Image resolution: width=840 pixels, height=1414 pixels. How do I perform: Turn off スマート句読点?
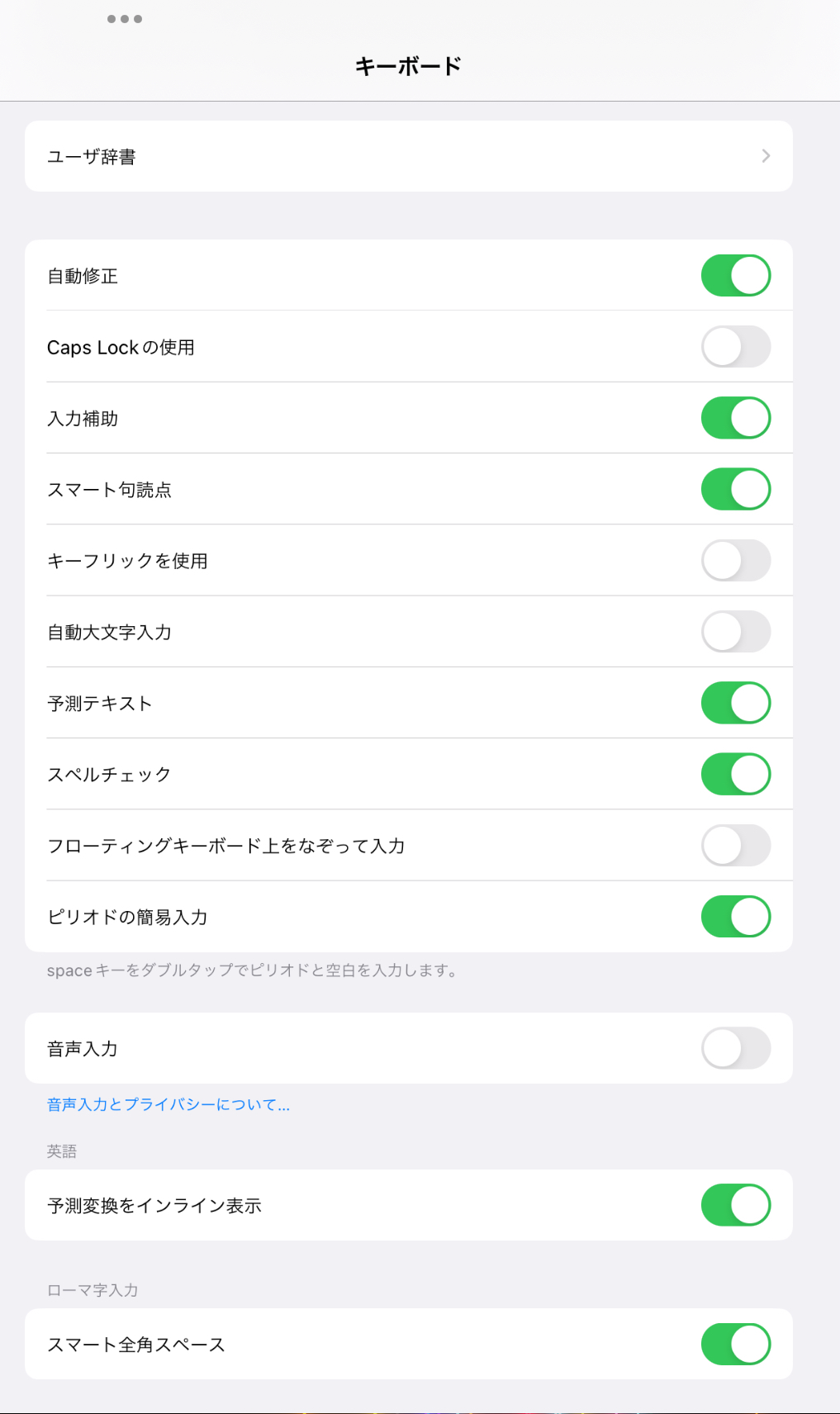tap(735, 489)
